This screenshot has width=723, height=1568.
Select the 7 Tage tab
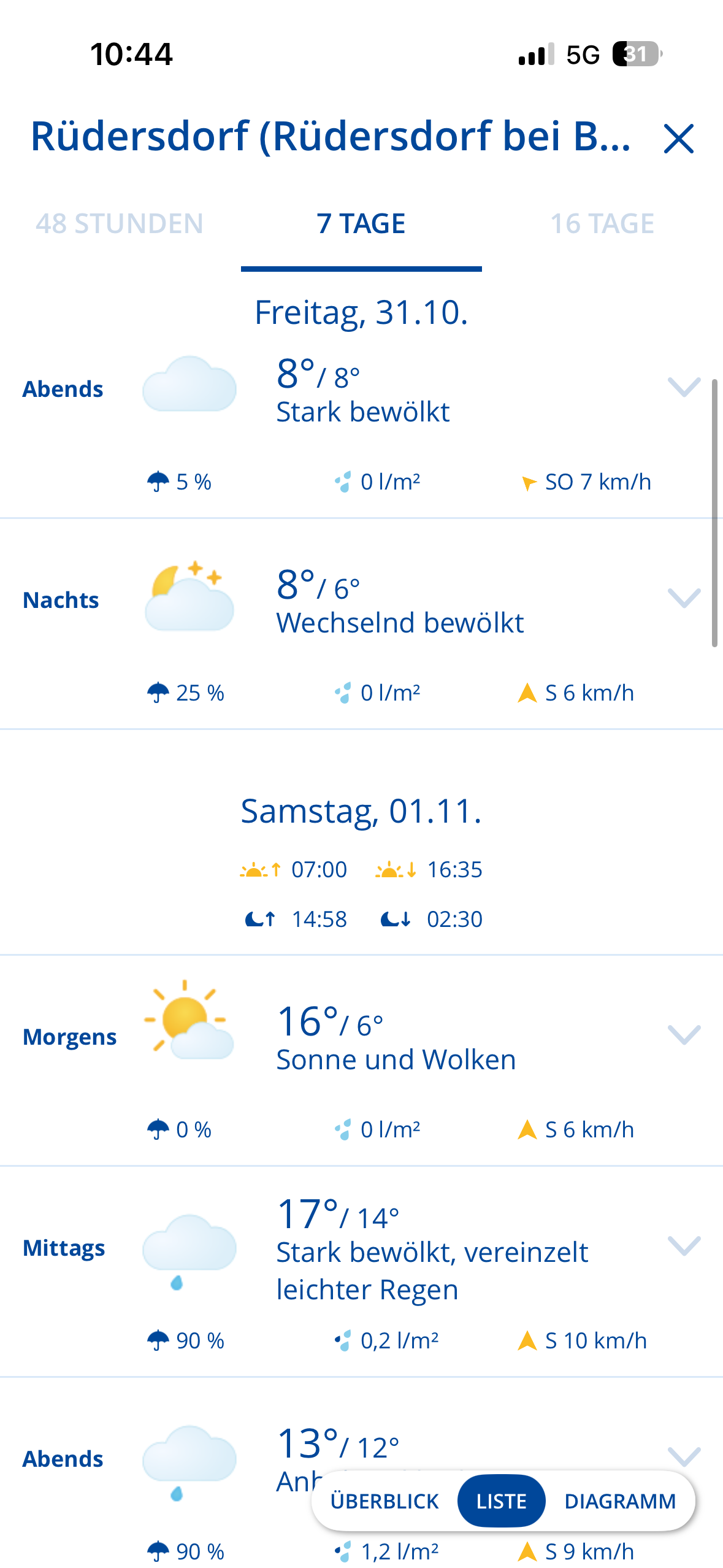tap(361, 224)
